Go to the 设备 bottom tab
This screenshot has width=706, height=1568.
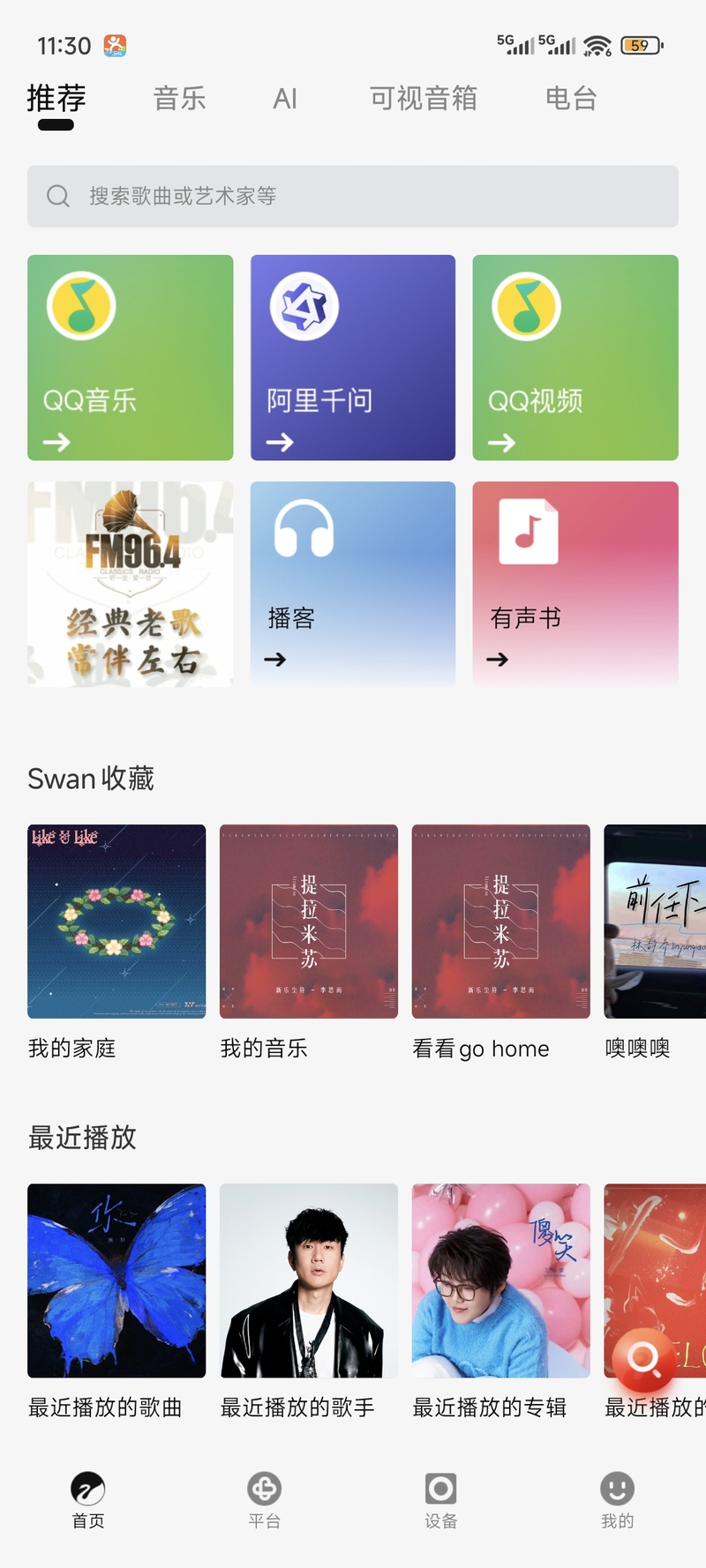[x=441, y=1499]
